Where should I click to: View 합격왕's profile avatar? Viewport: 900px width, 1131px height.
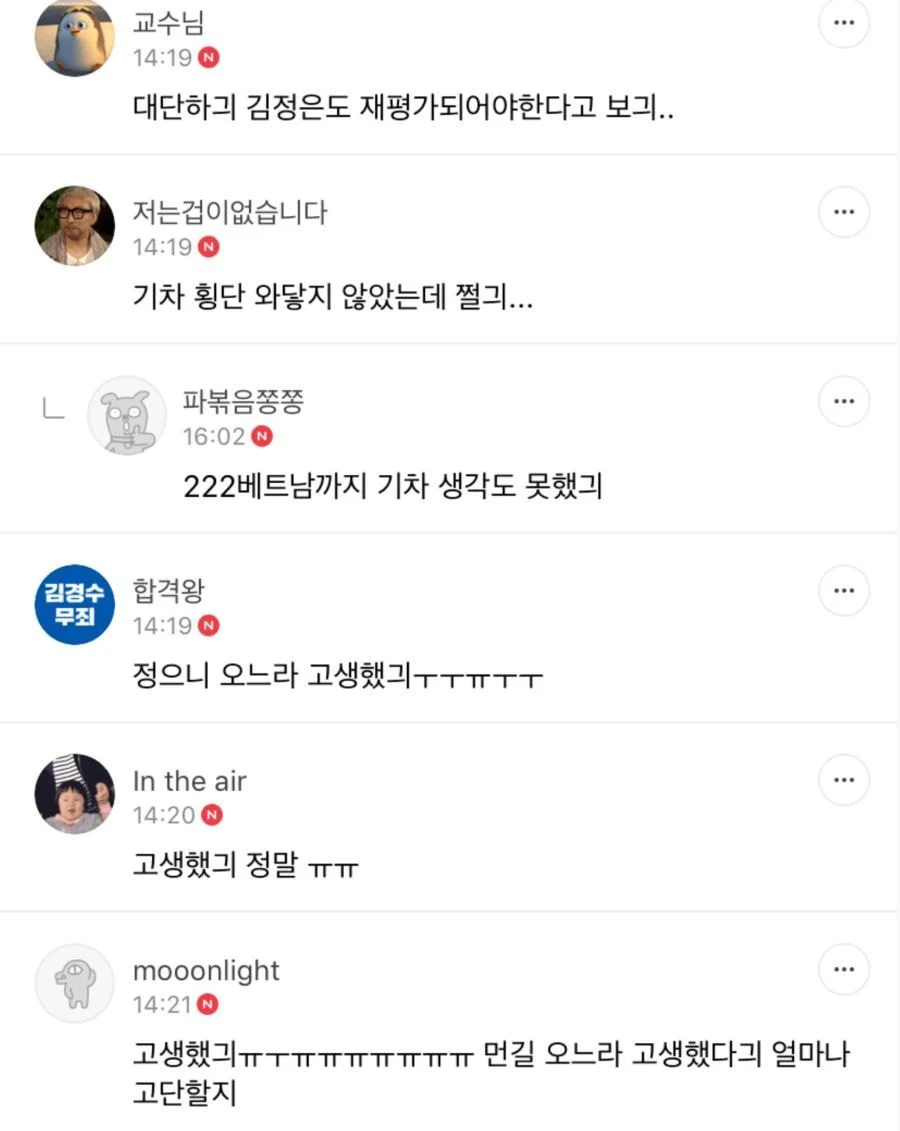click(x=75, y=605)
